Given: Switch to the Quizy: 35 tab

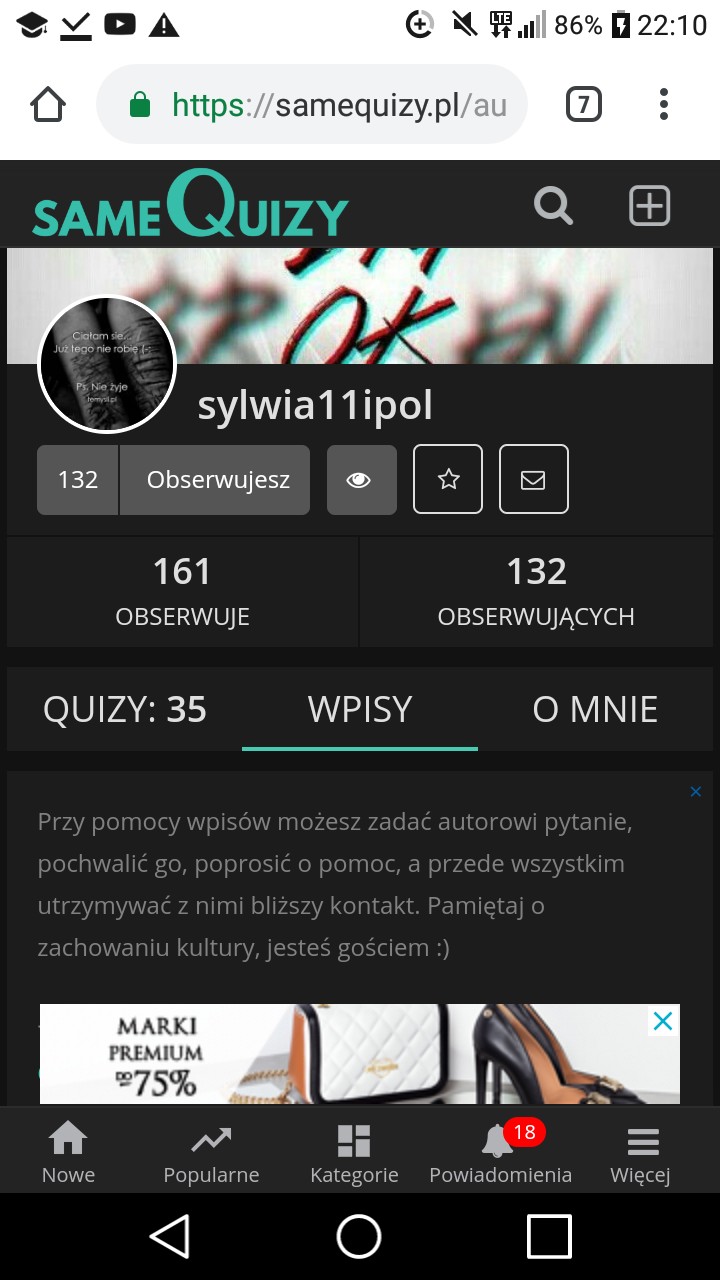Looking at the screenshot, I should tap(125, 710).
